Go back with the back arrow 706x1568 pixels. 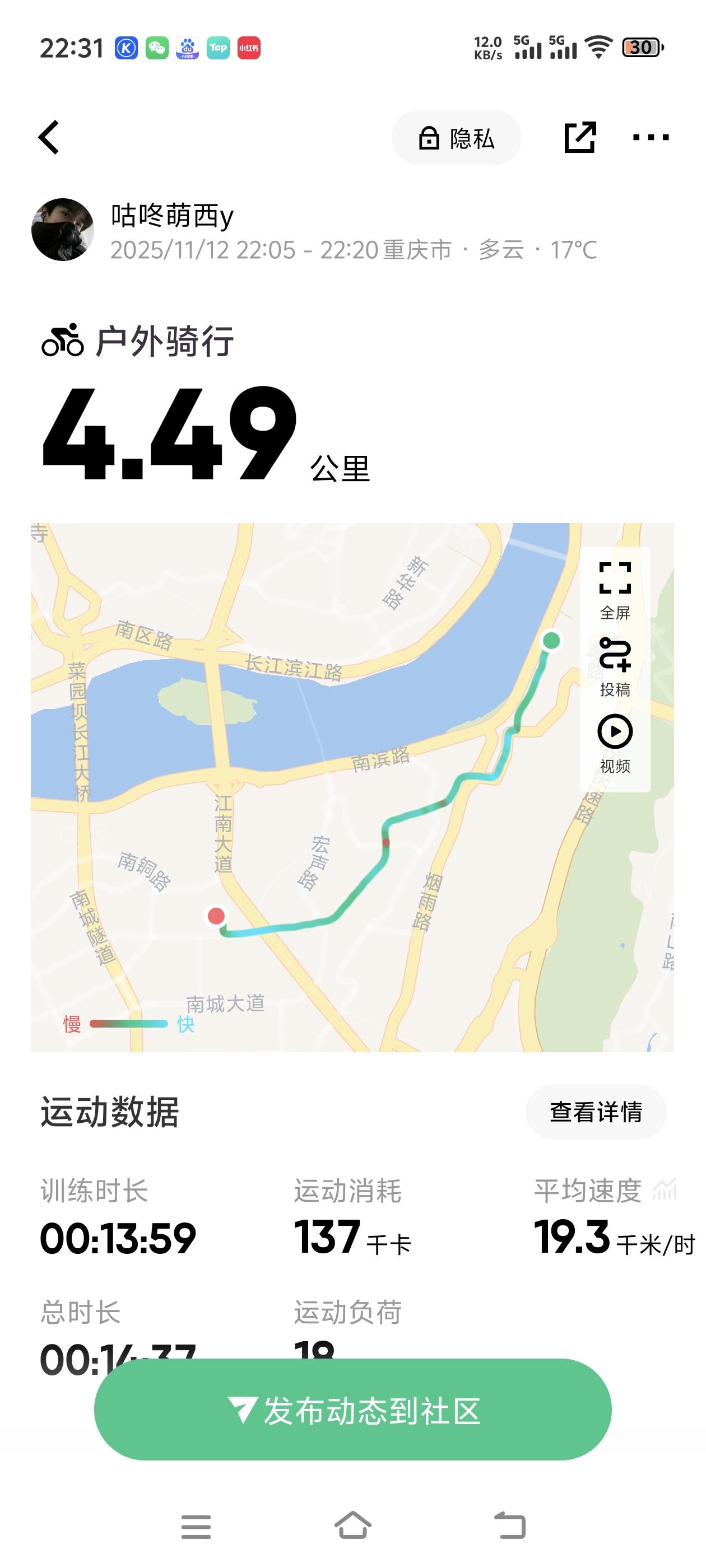coord(48,137)
